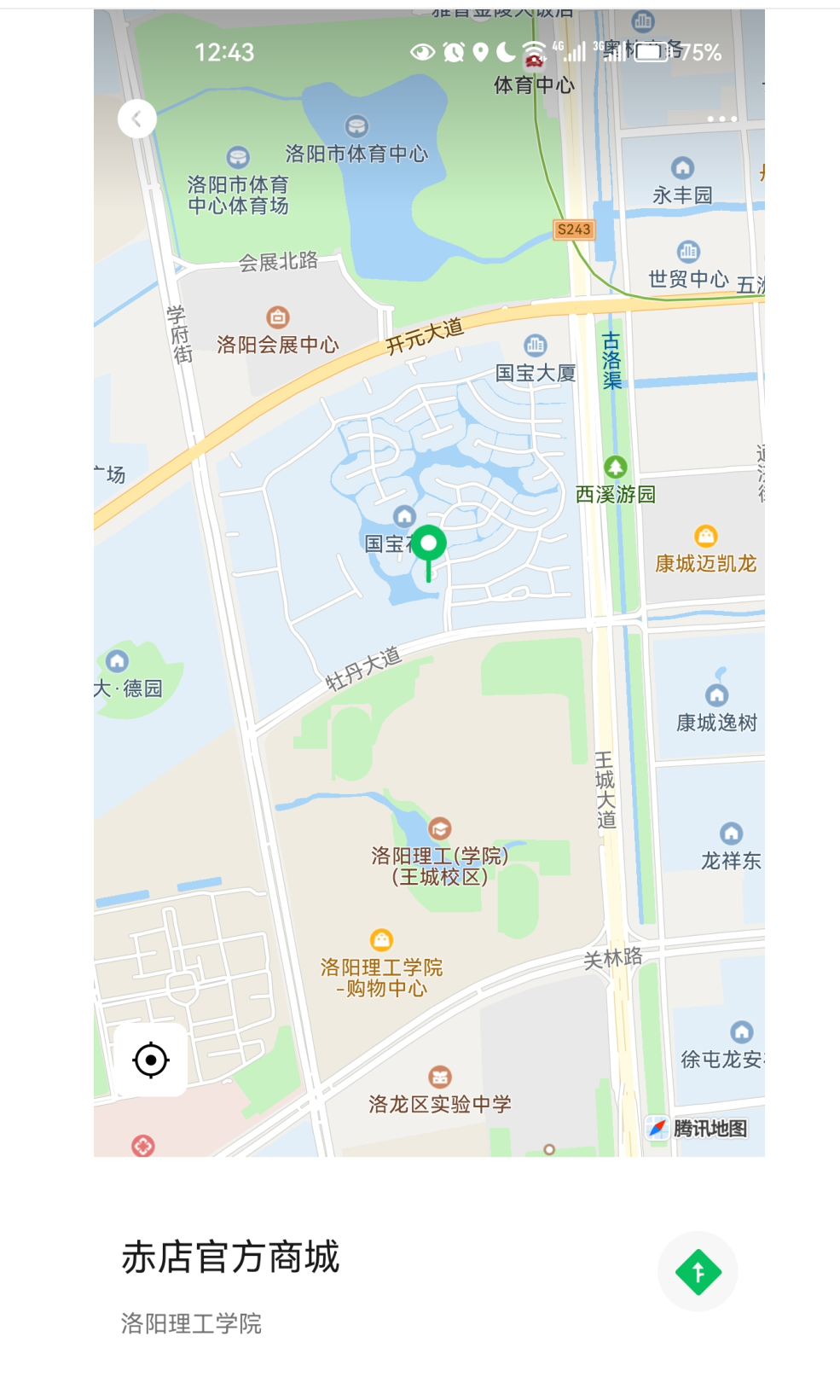
Task: Recenter the map on my location
Action: click(x=151, y=1060)
